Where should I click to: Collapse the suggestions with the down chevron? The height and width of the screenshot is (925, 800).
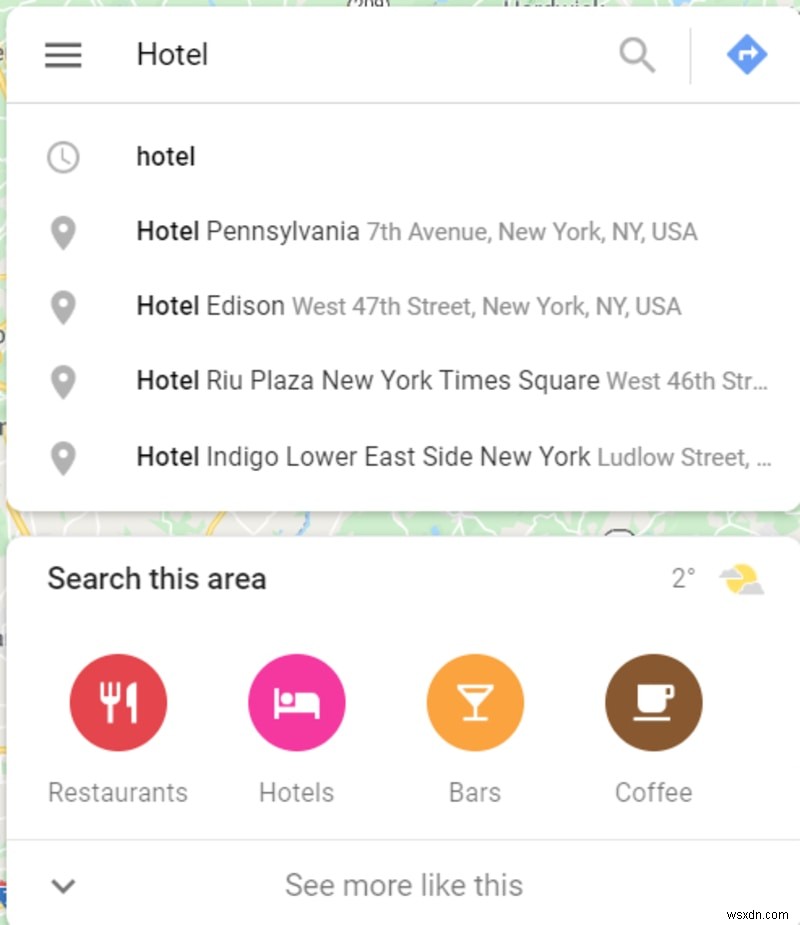pyautogui.click(x=62, y=886)
